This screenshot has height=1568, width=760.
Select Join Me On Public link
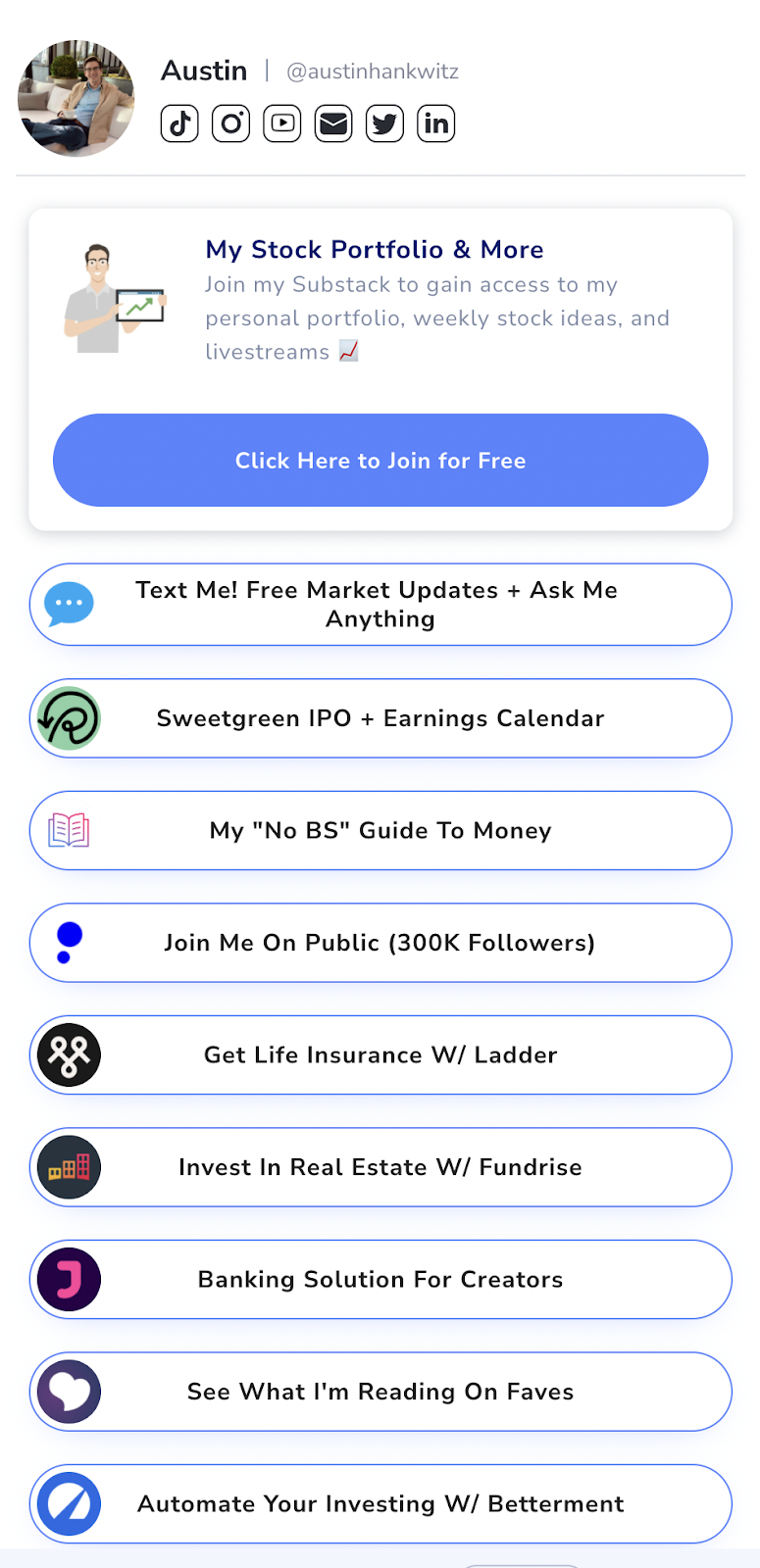click(x=380, y=943)
